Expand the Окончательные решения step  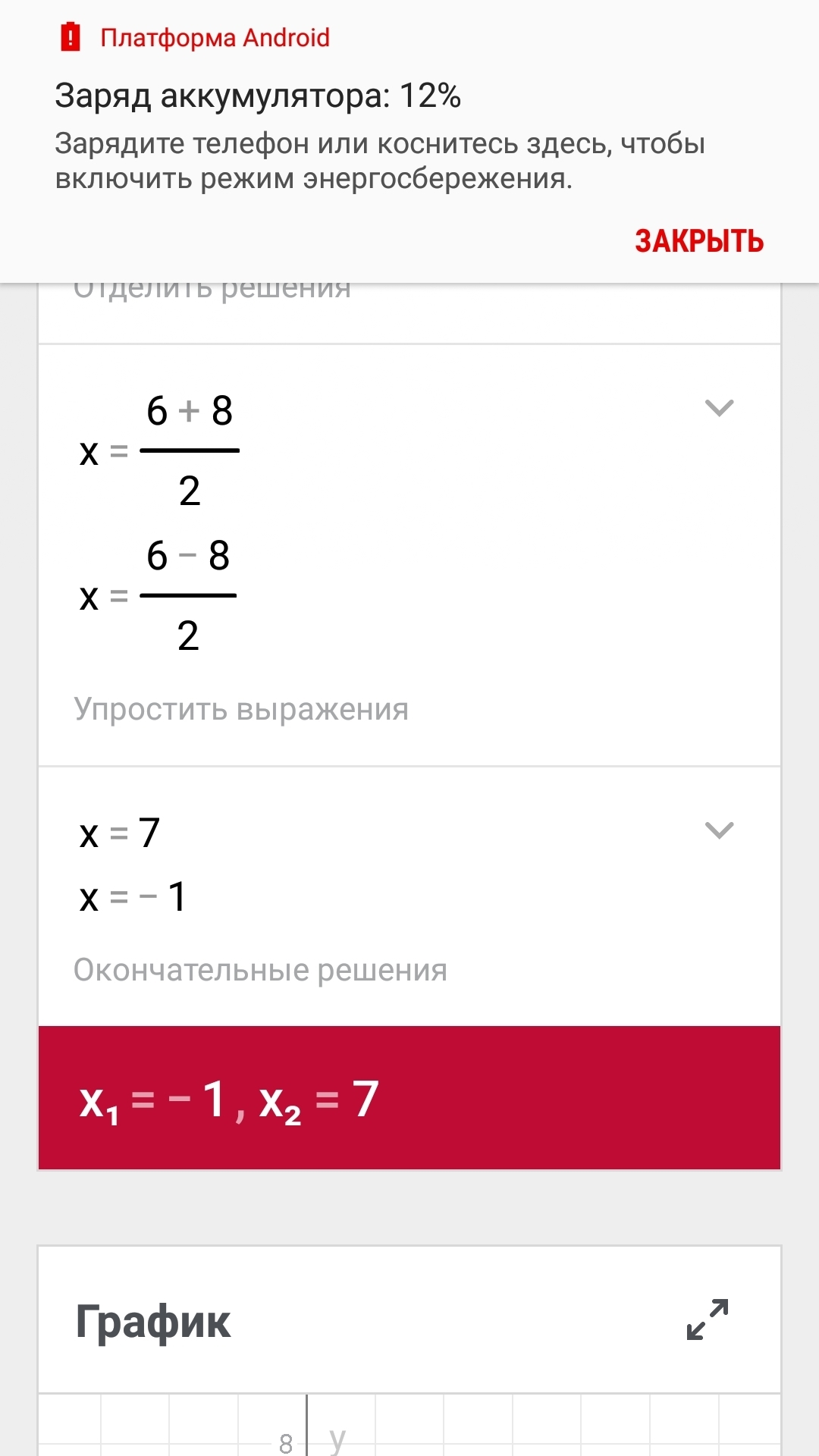(x=719, y=830)
